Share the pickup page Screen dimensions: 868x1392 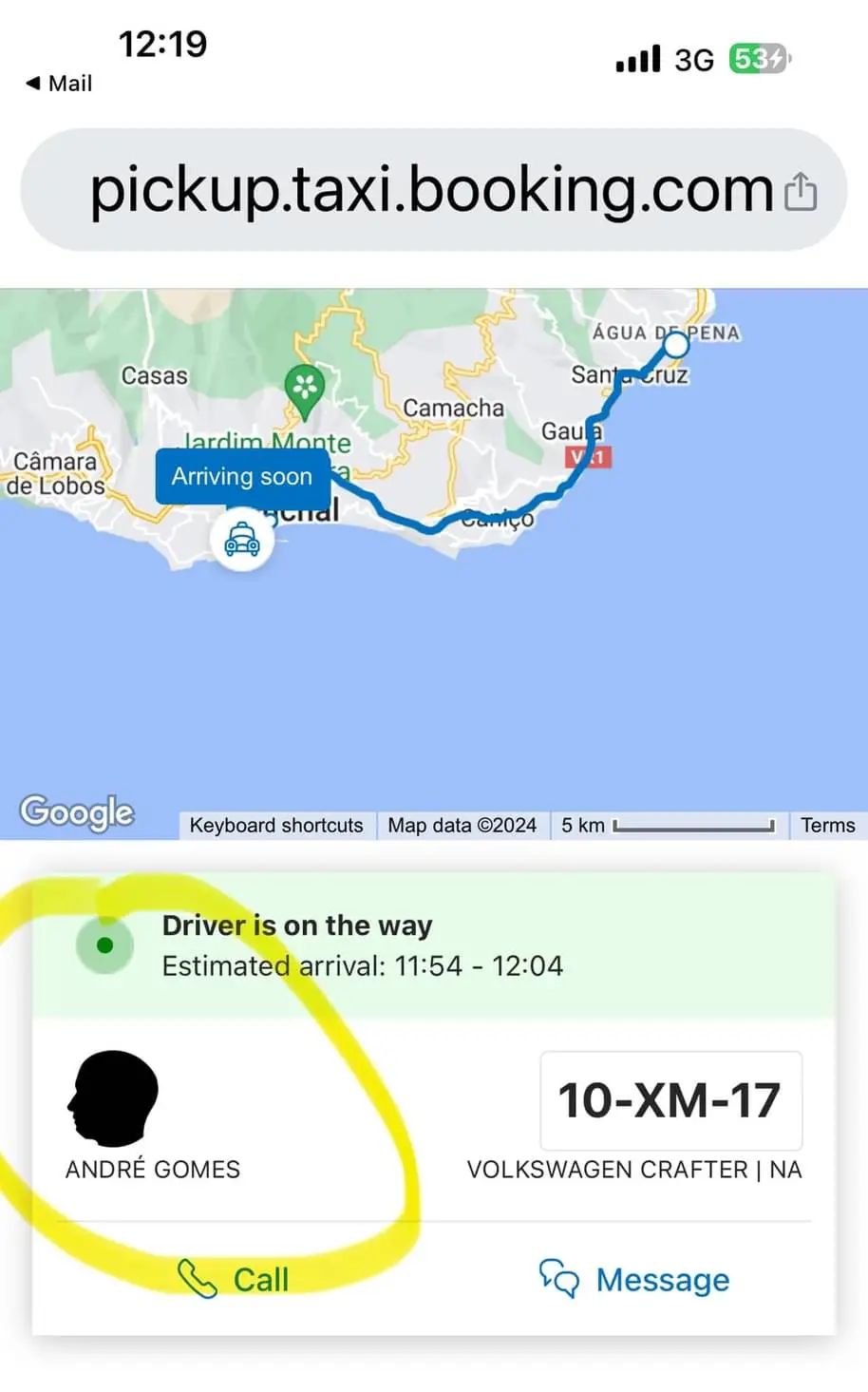pos(801,191)
